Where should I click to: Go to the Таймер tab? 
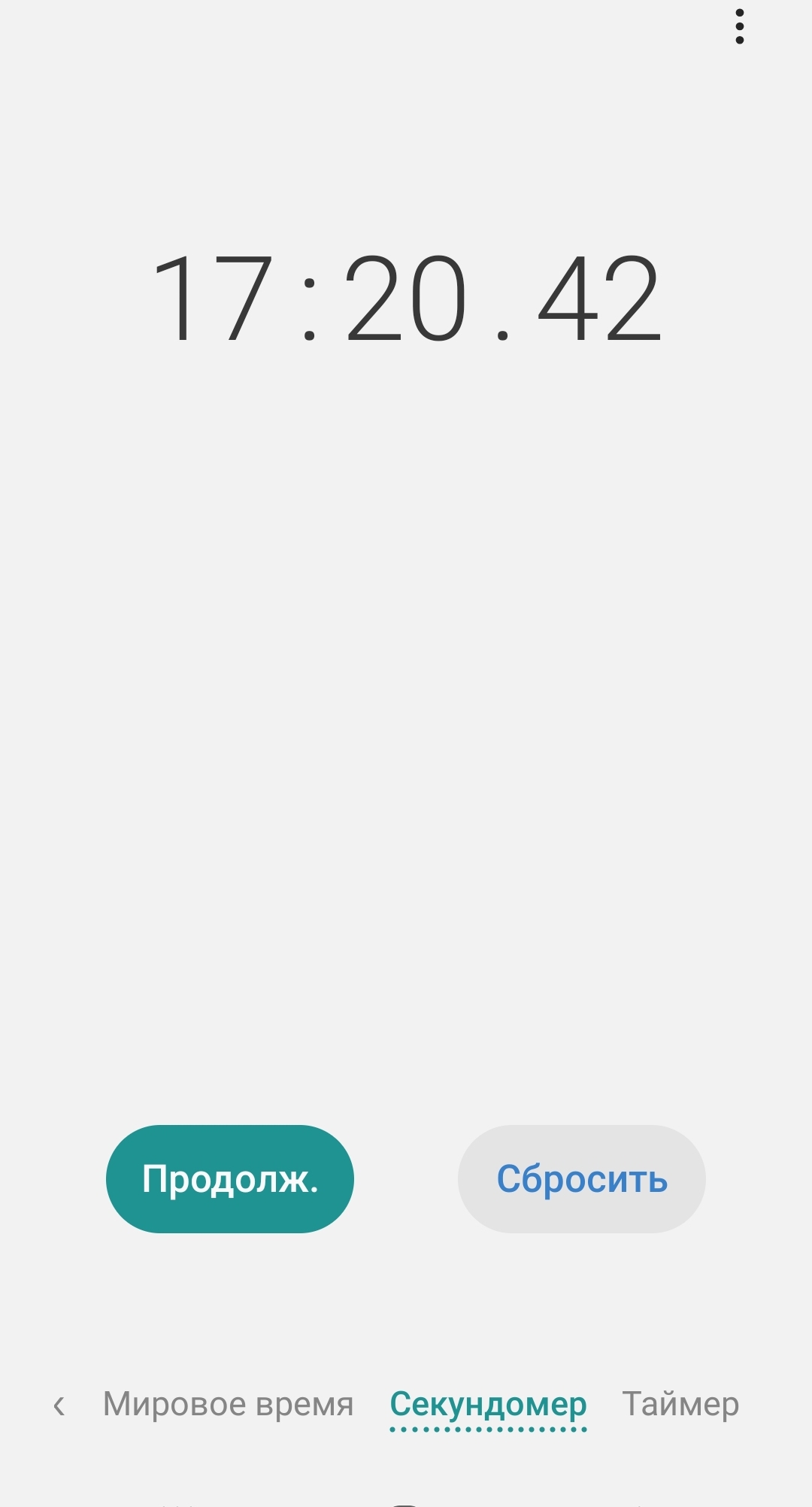[680, 1404]
